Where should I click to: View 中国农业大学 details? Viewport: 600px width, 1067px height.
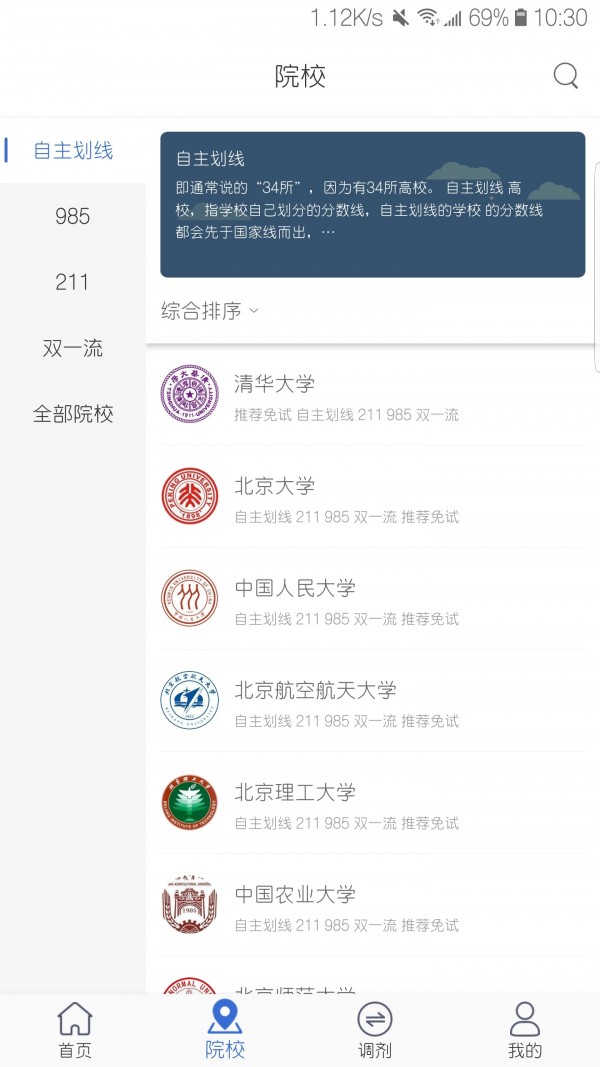click(372, 906)
